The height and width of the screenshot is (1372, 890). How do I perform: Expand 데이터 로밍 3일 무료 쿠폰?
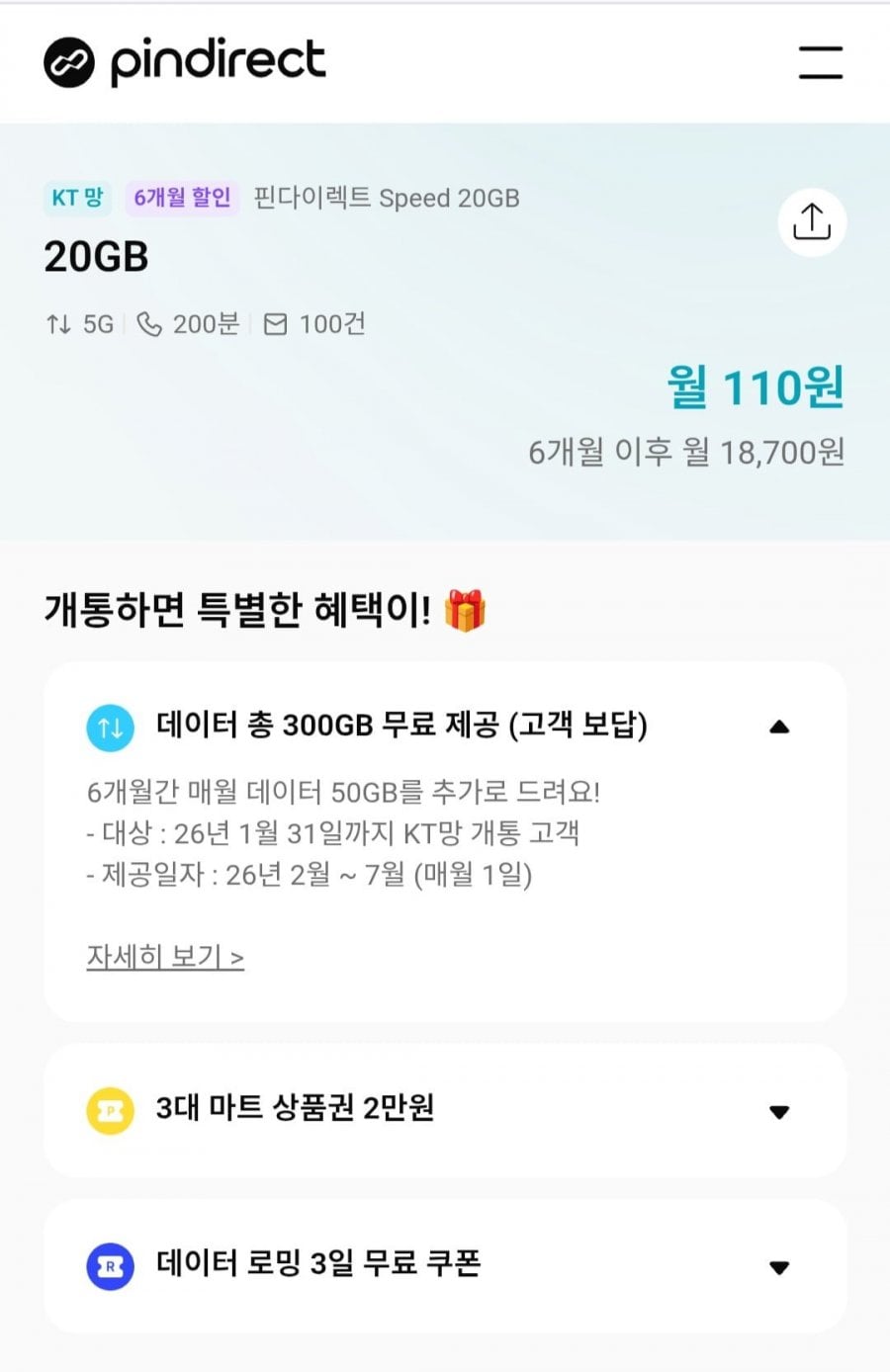778,1266
